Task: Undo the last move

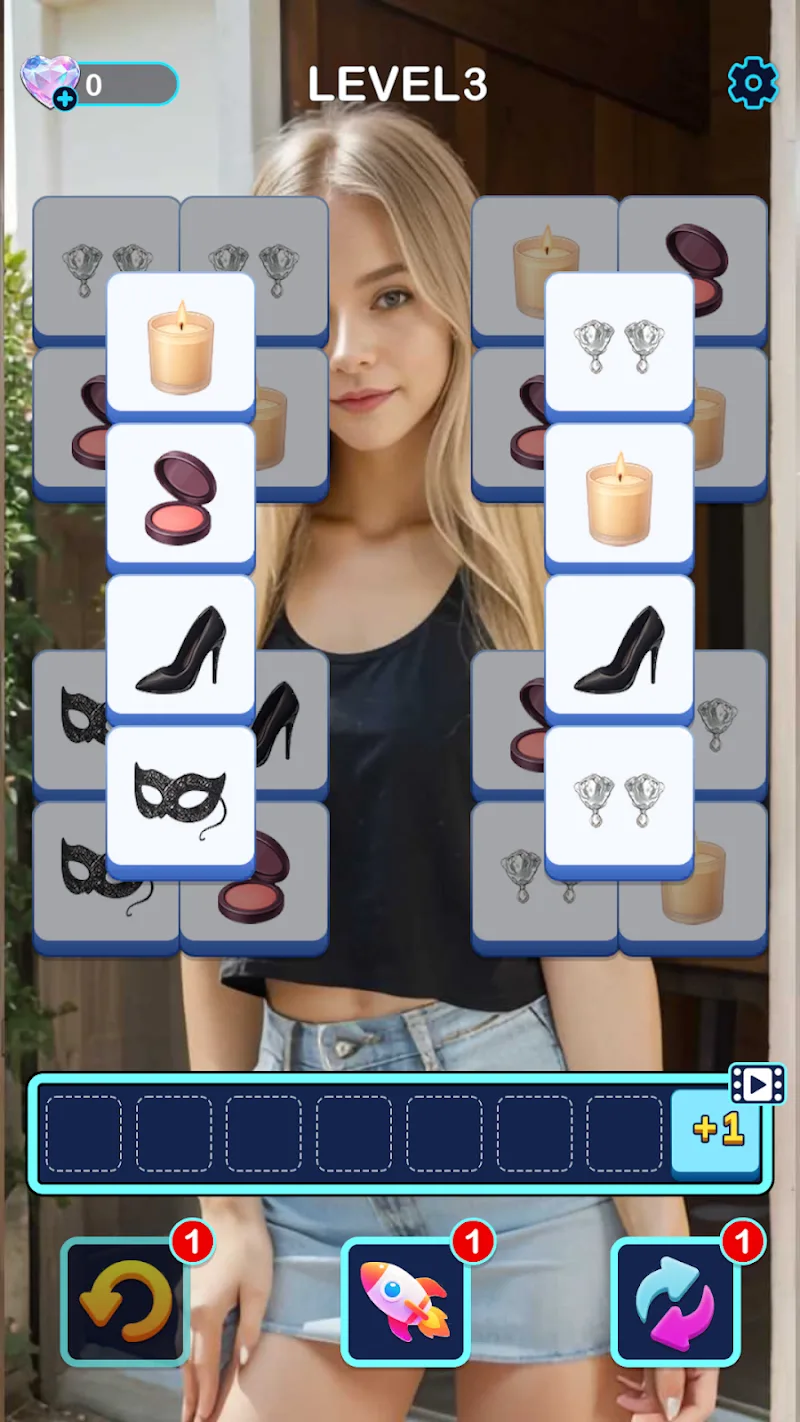Action: [125, 1302]
